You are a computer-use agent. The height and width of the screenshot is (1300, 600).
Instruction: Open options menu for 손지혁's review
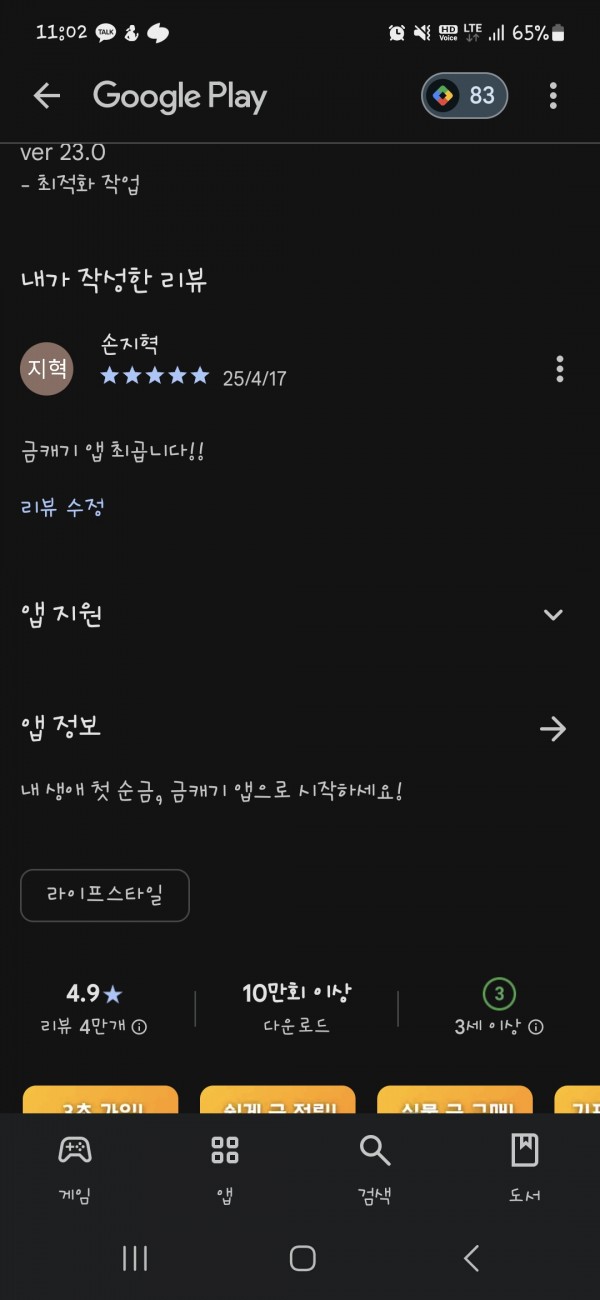pyautogui.click(x=559, y=368)
